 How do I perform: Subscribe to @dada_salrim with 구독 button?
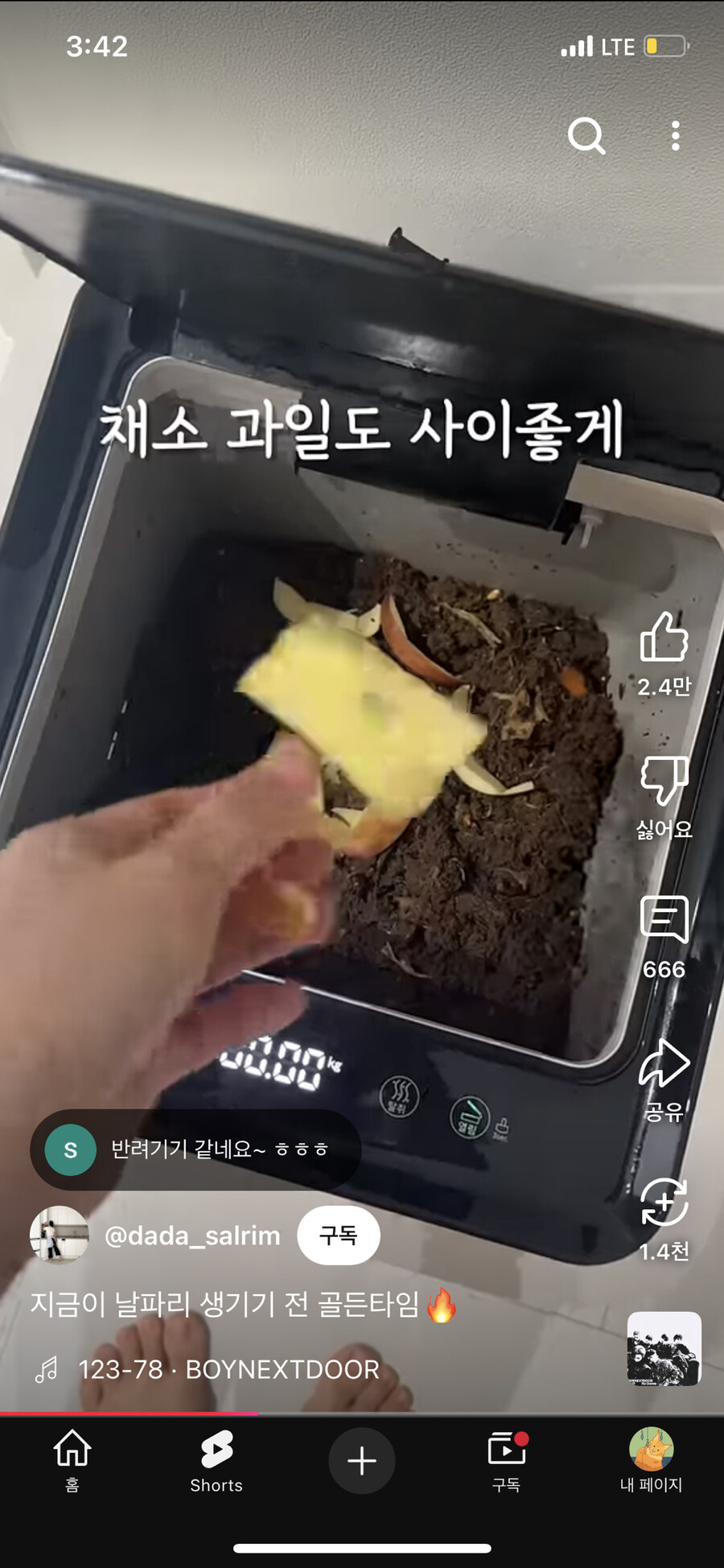(x=338, y=1236)
